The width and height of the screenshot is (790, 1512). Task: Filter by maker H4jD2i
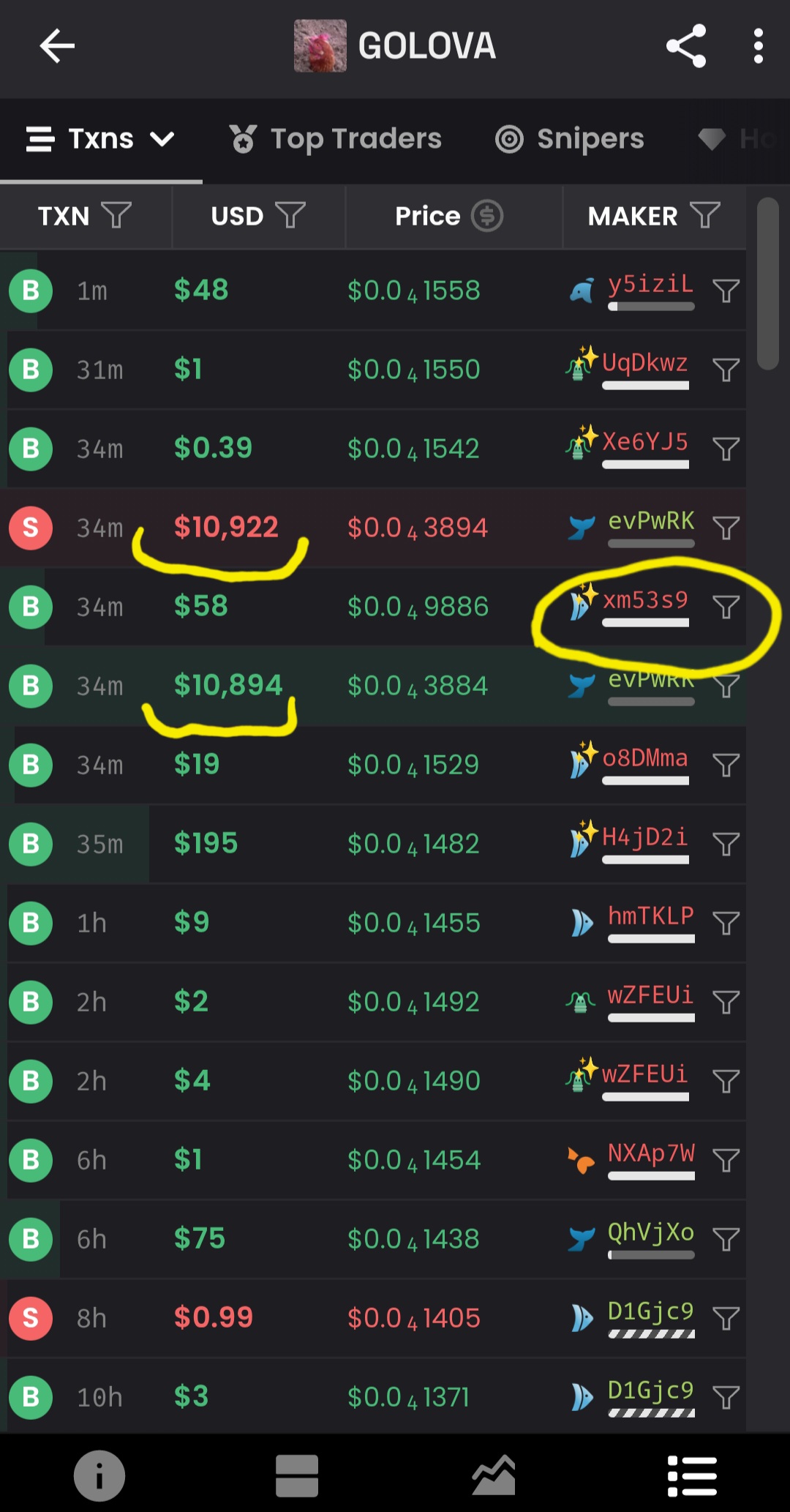pyautogui.click(x=726, y=844)
